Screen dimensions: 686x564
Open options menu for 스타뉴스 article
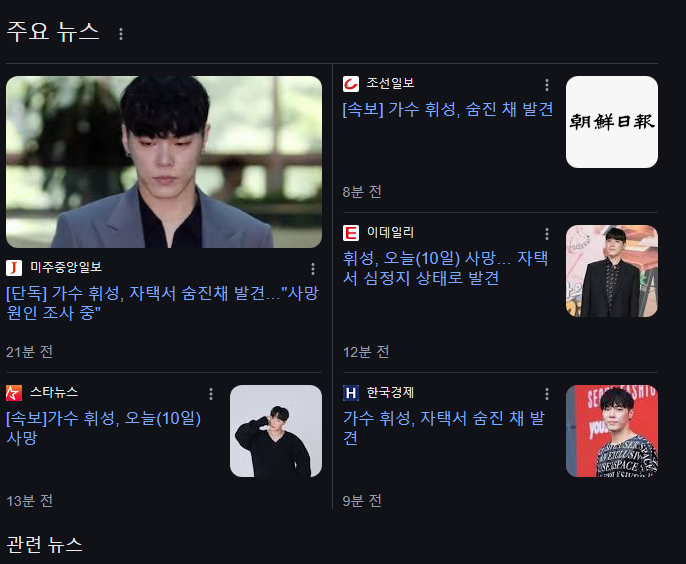click(211, 394)
